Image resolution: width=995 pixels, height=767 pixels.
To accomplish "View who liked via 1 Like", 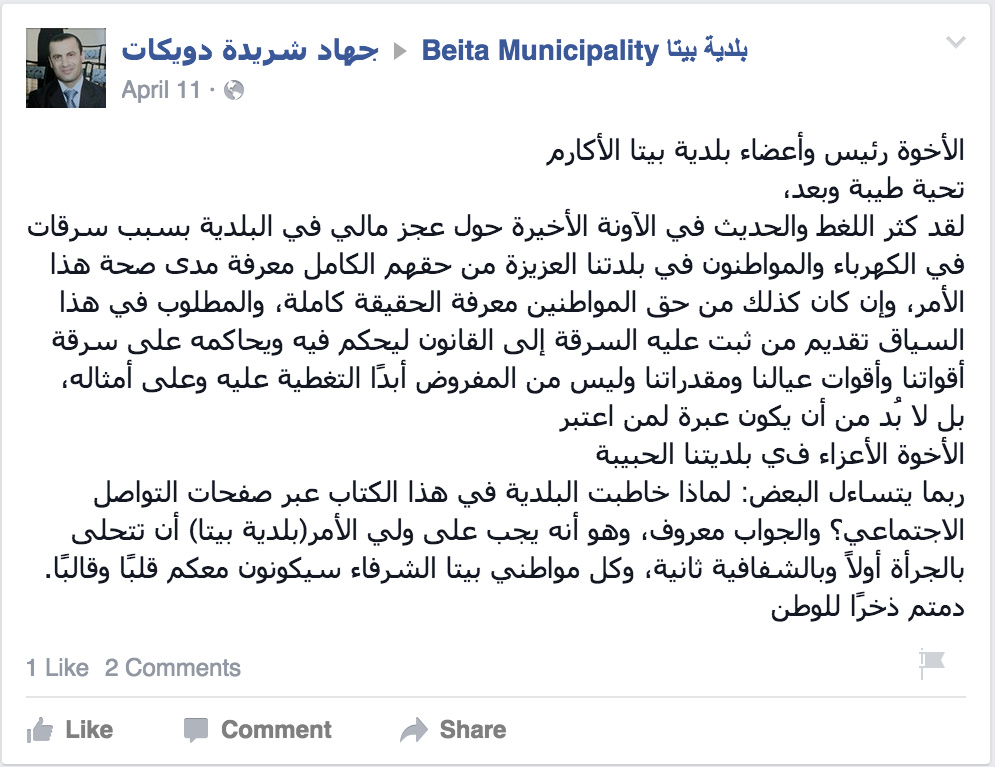I will (57, 667).
